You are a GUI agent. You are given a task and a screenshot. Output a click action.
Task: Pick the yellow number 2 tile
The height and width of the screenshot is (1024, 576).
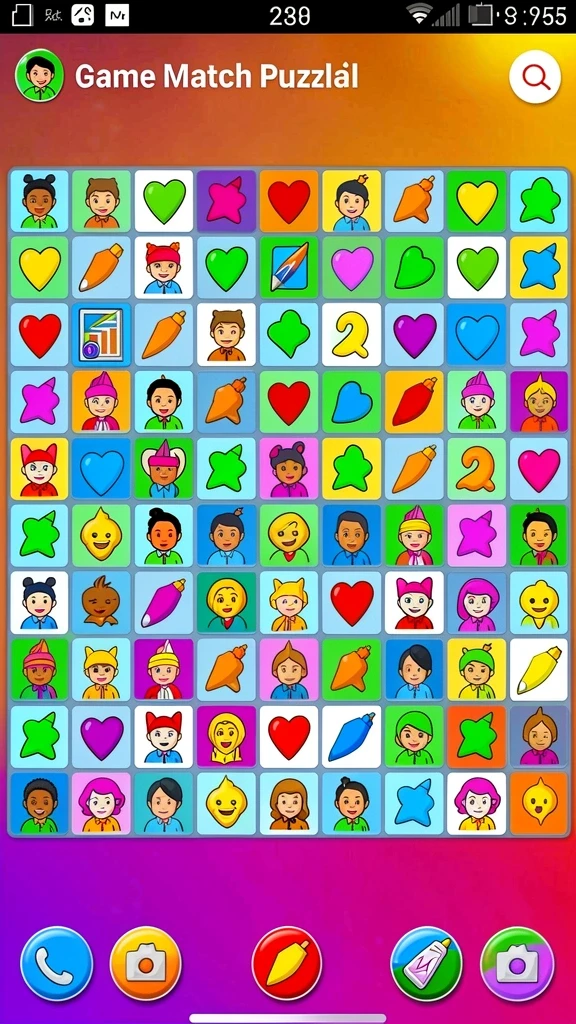[x=351, y=335]
